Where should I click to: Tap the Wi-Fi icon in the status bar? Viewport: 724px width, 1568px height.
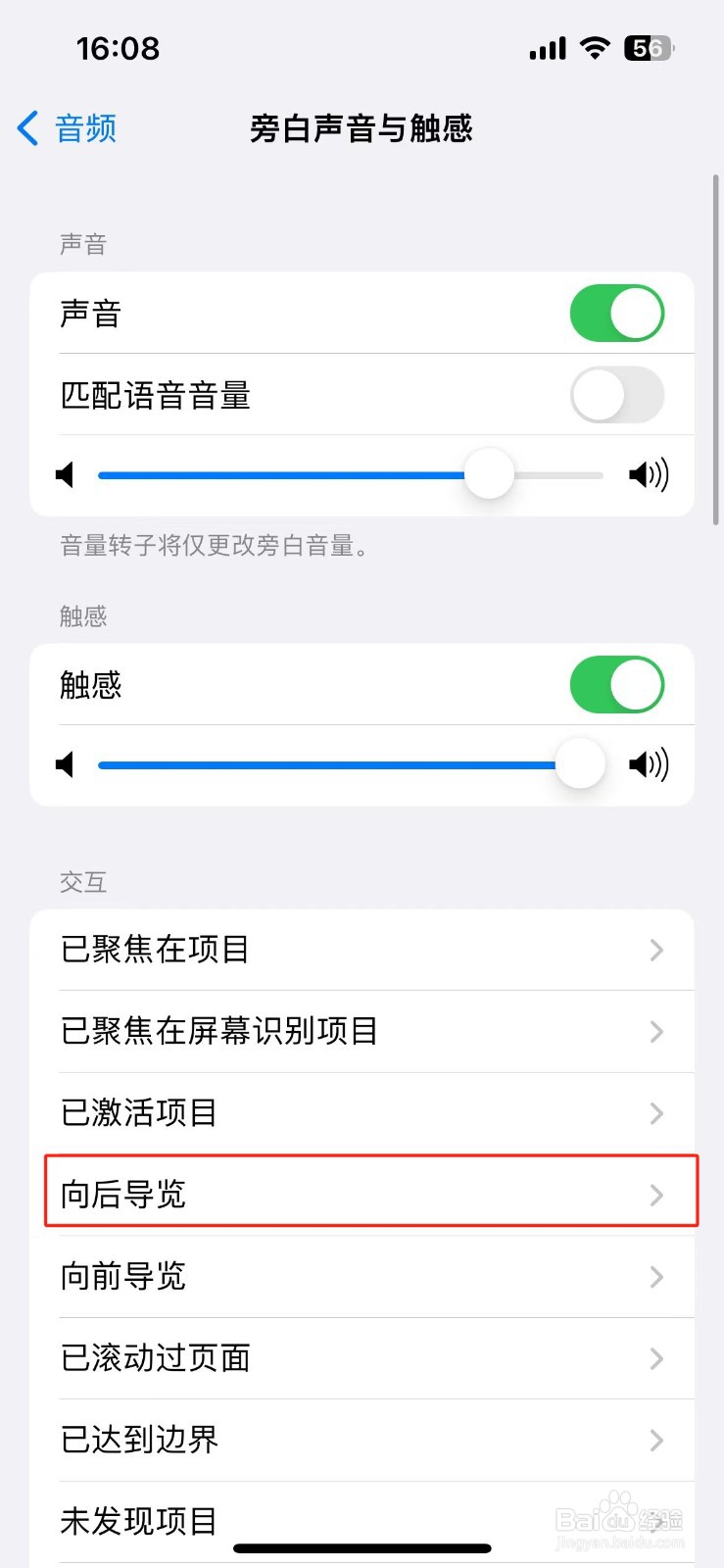coord(594,47)
